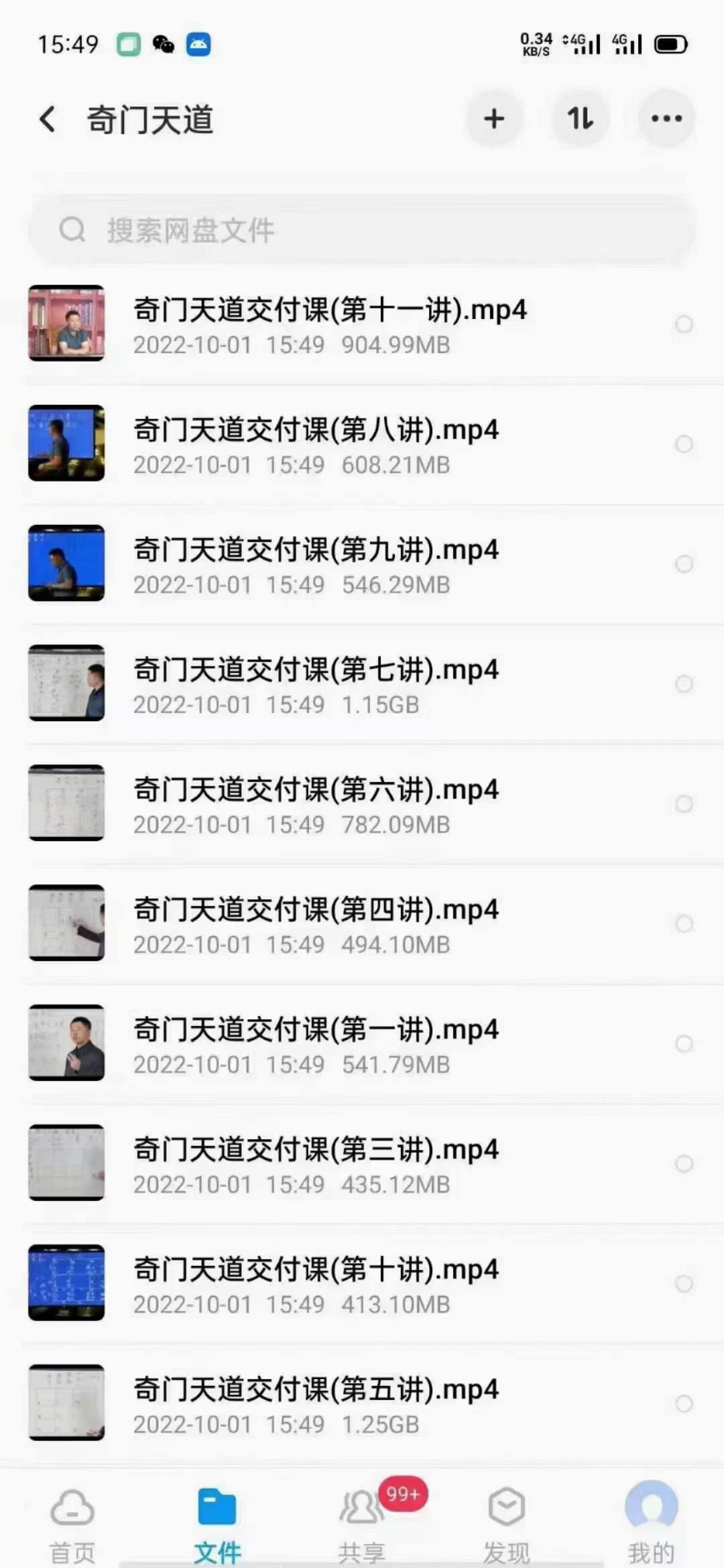724x1568 pixels.
Task: Click the sort order icon in top bar
Action: pyautogui.click(x=581, y=118)
